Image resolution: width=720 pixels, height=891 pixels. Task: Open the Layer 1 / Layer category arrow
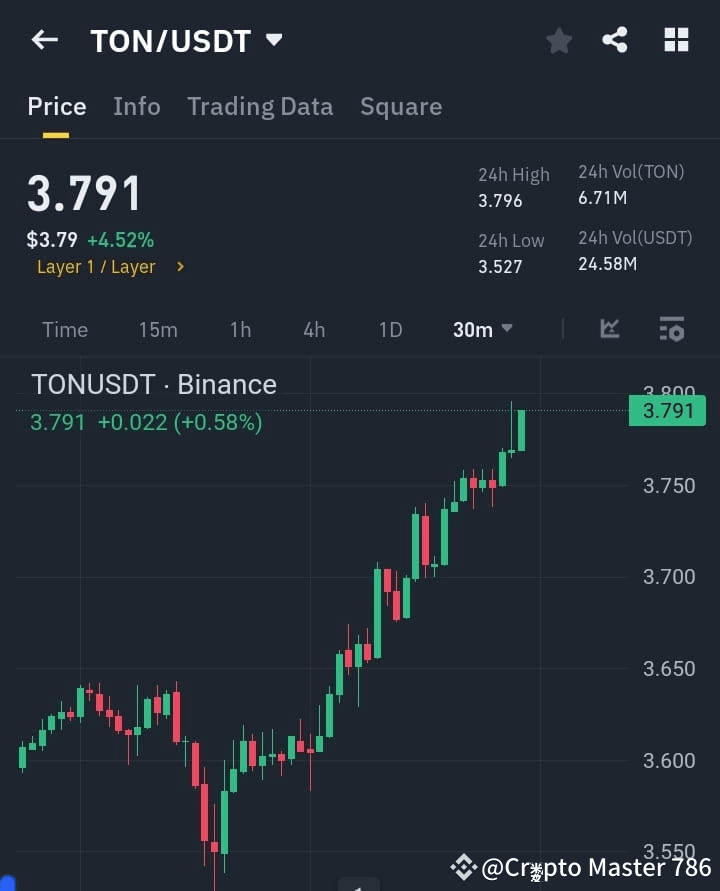click(x=180, y=267)
